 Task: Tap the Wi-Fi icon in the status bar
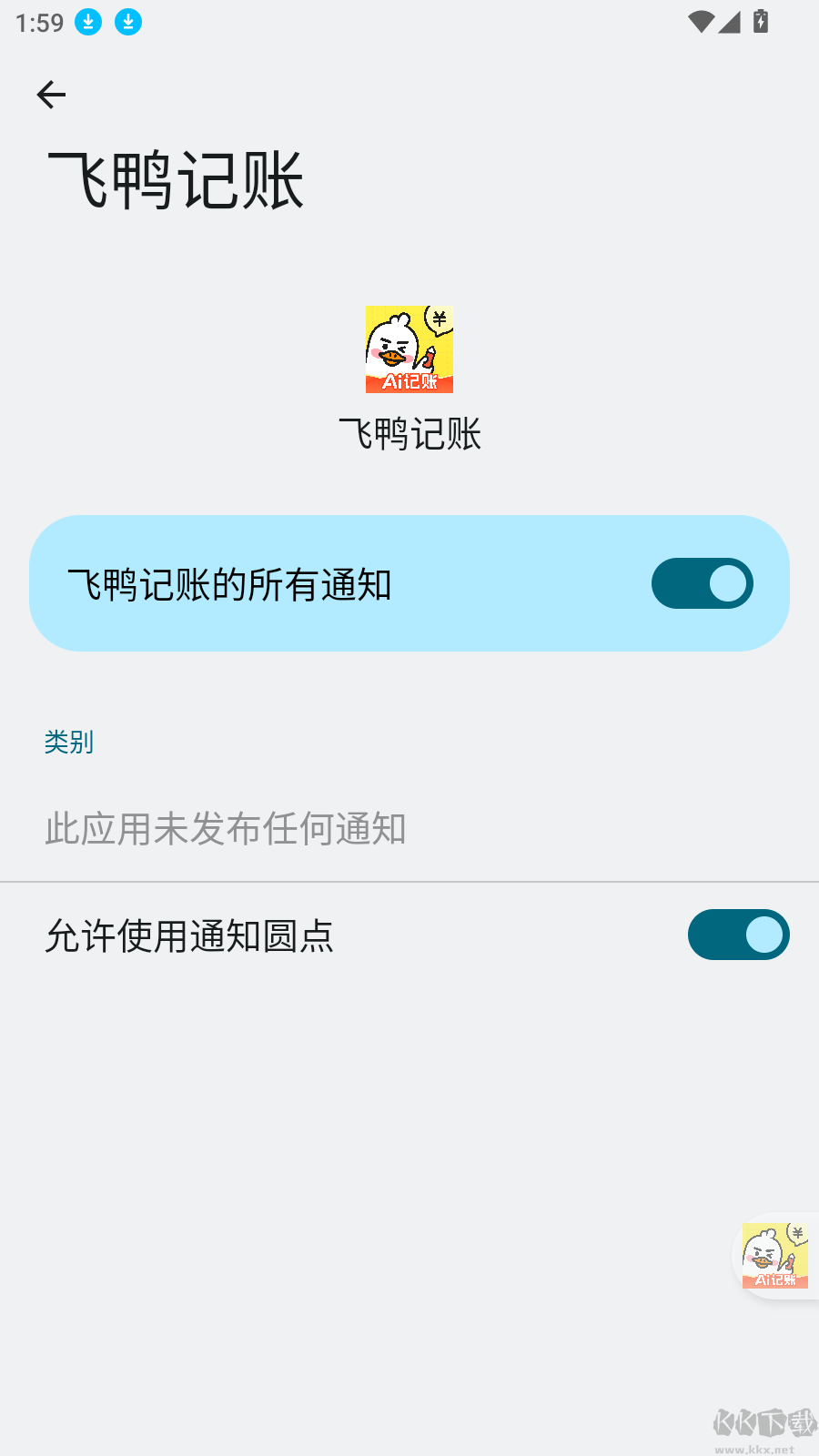click(700, 22)
